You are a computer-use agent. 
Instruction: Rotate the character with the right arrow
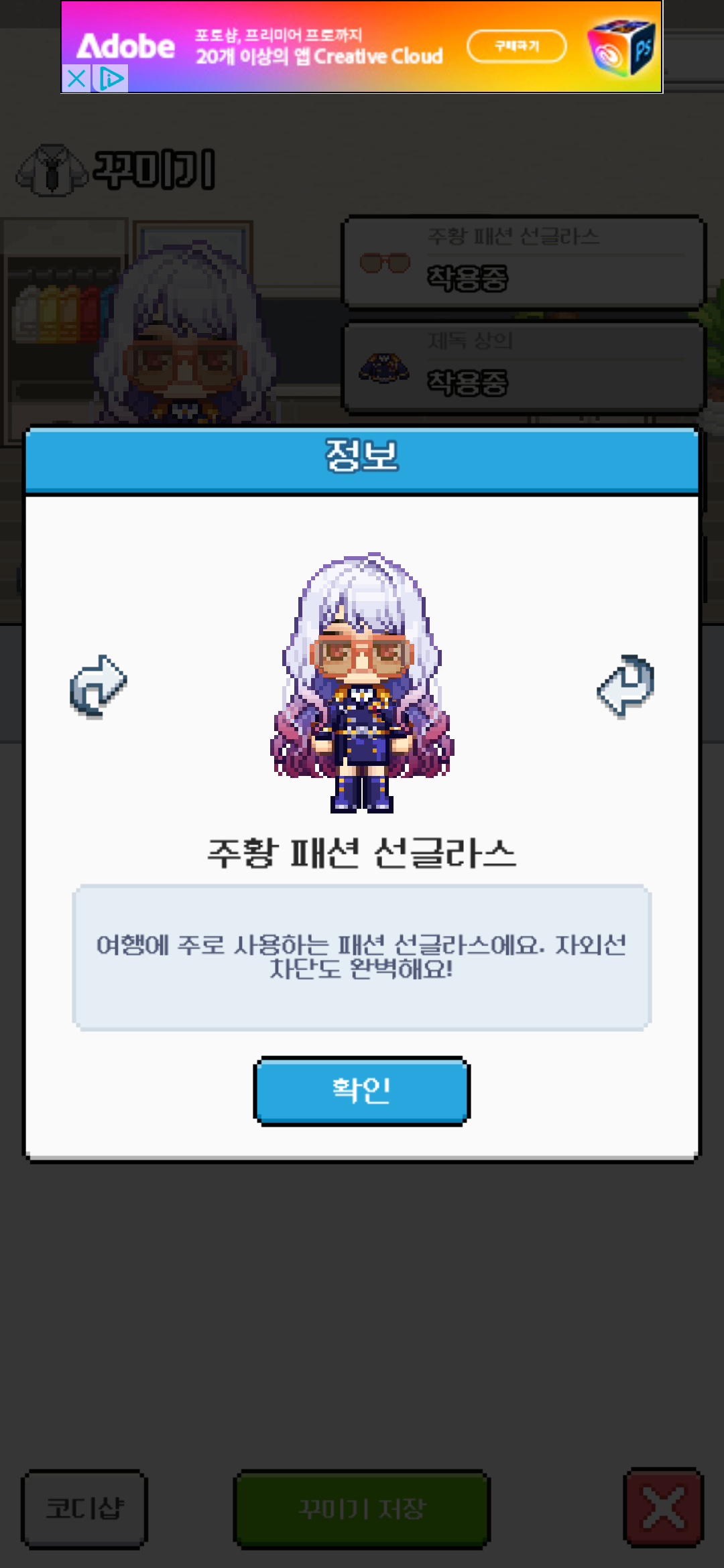625,686
